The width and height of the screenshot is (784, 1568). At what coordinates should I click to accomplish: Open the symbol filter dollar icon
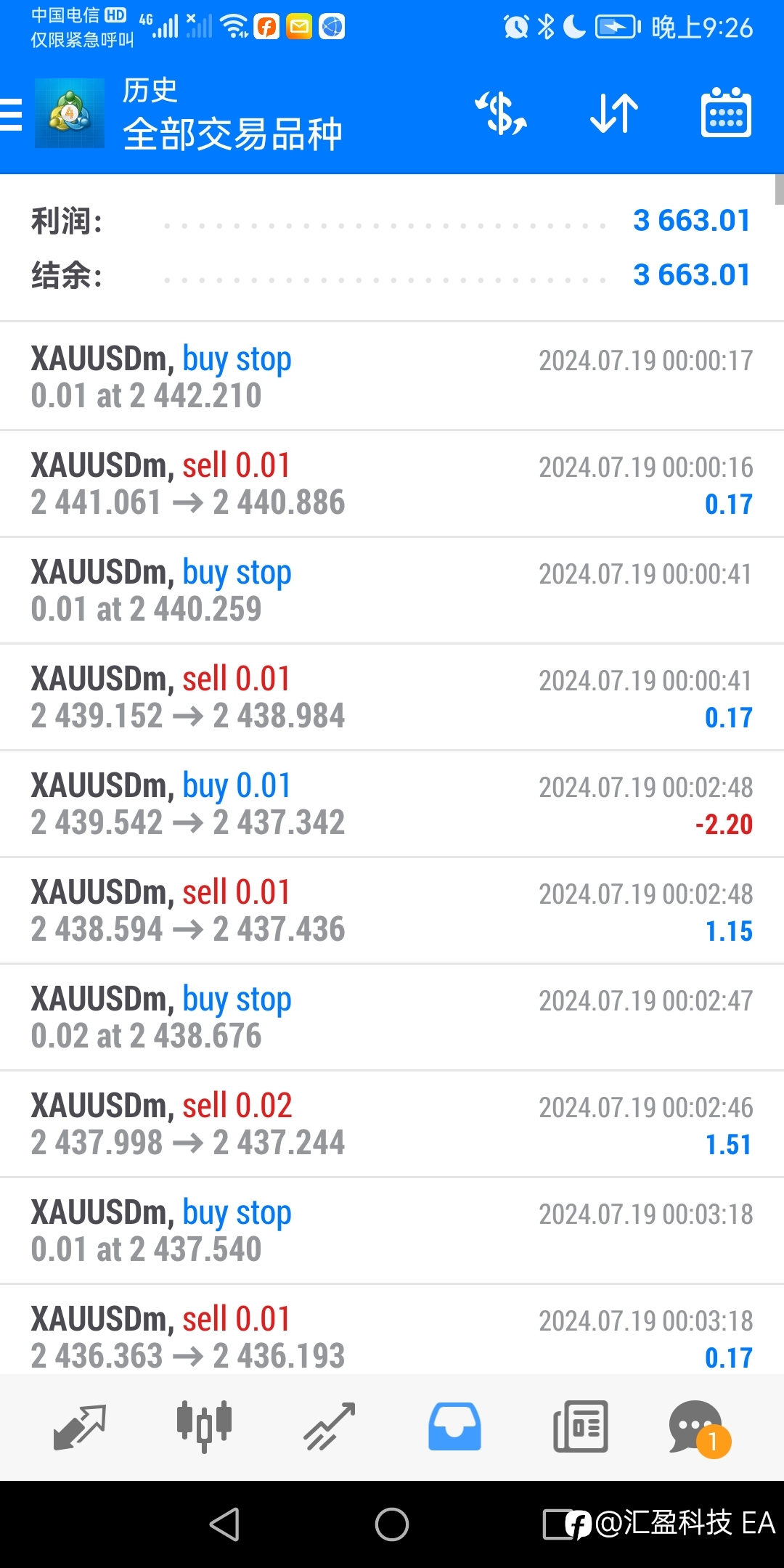[x=501, y=113]
